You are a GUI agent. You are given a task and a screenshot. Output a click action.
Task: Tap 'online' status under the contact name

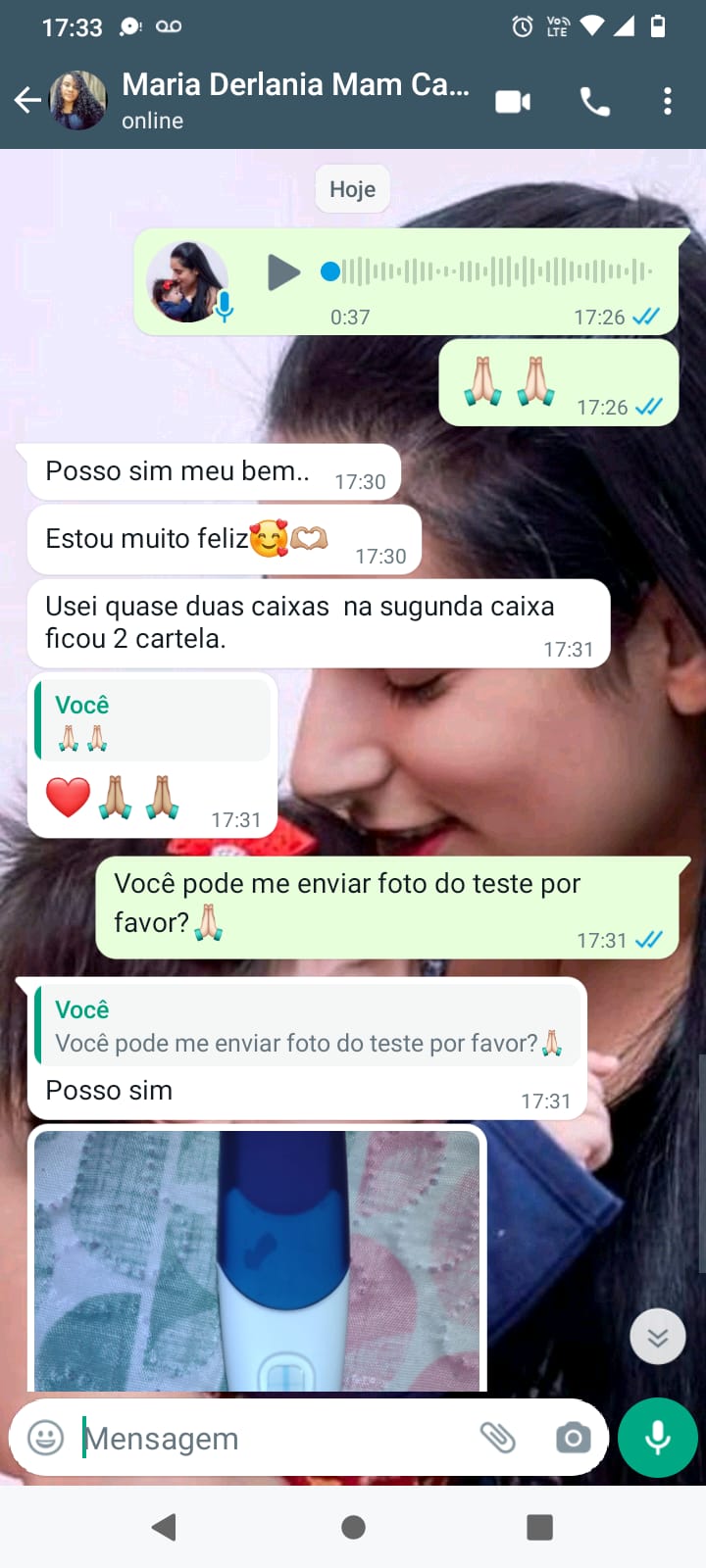click(x=152, y=122)
